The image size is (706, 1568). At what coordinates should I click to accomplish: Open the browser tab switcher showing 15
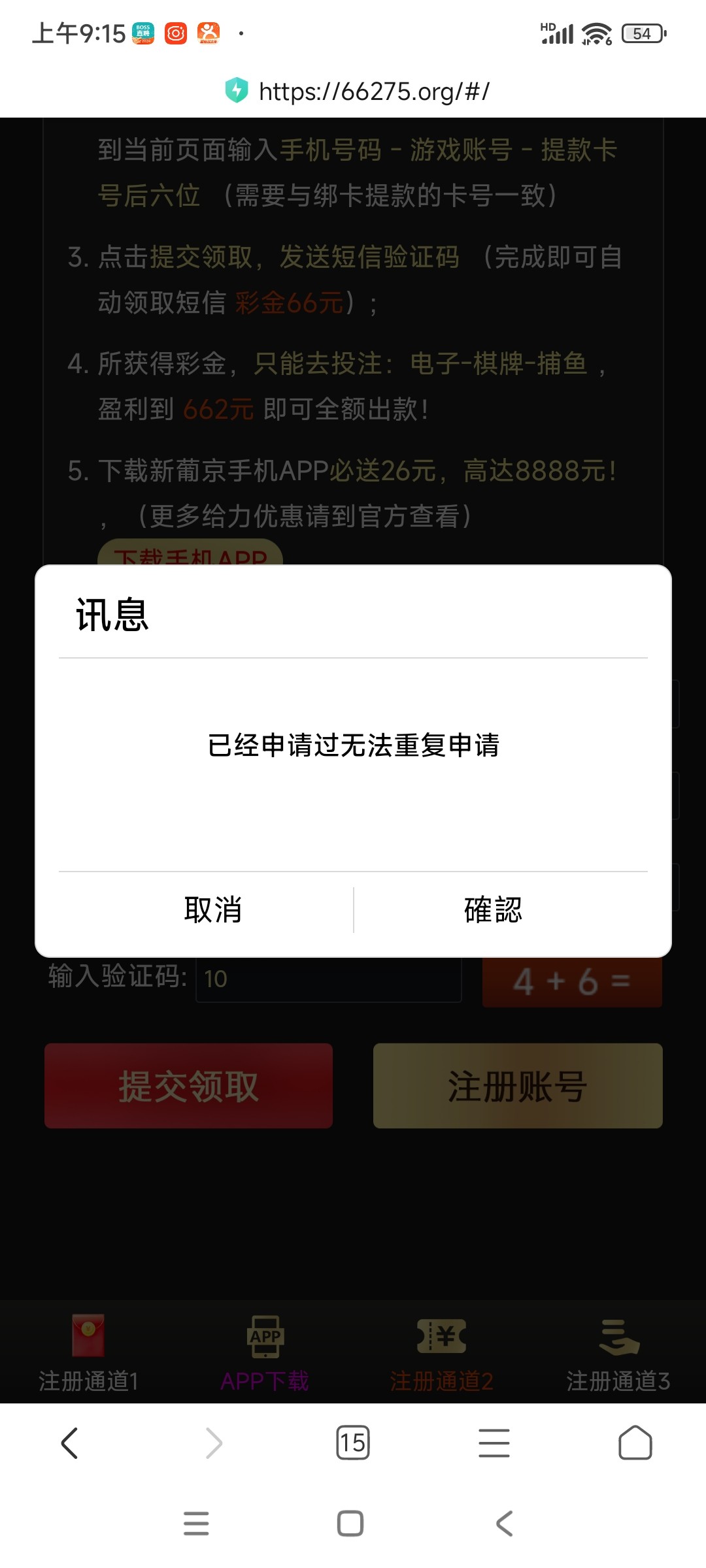coord(353,1443)
